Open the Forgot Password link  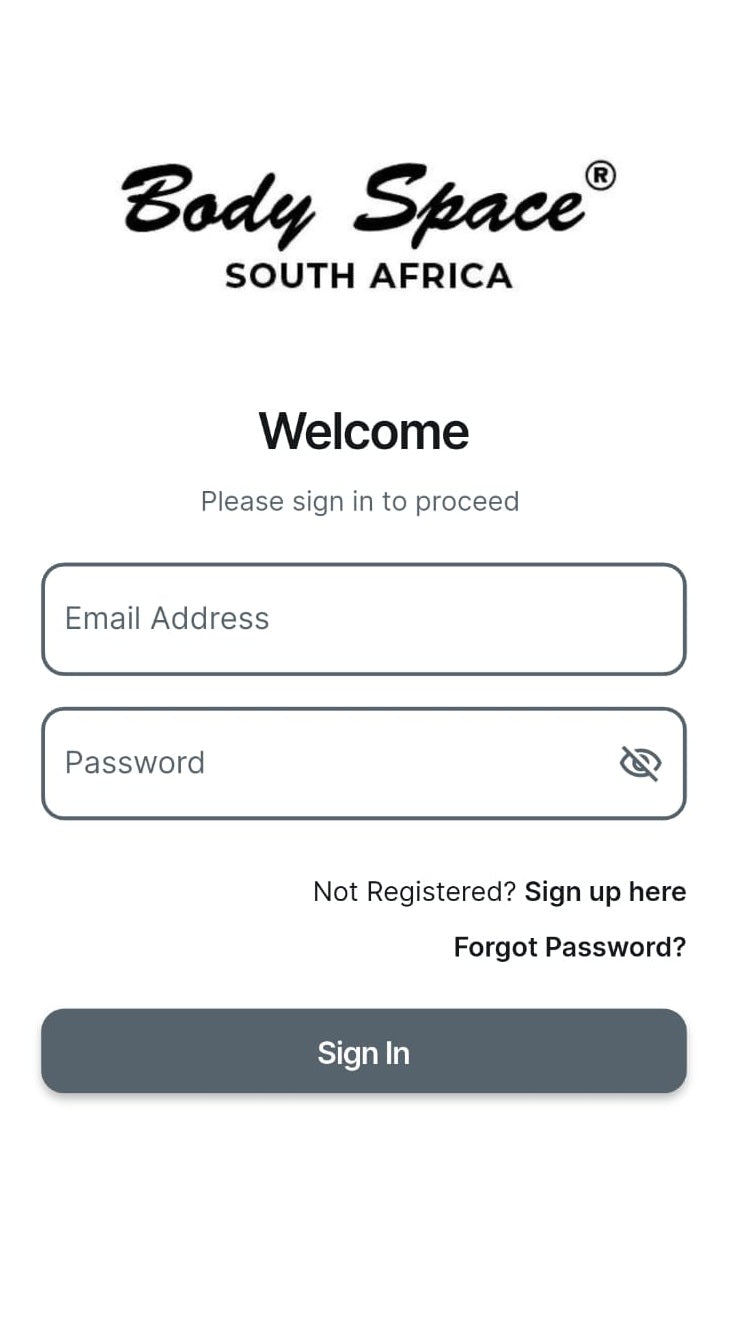(x=570, y=947)
